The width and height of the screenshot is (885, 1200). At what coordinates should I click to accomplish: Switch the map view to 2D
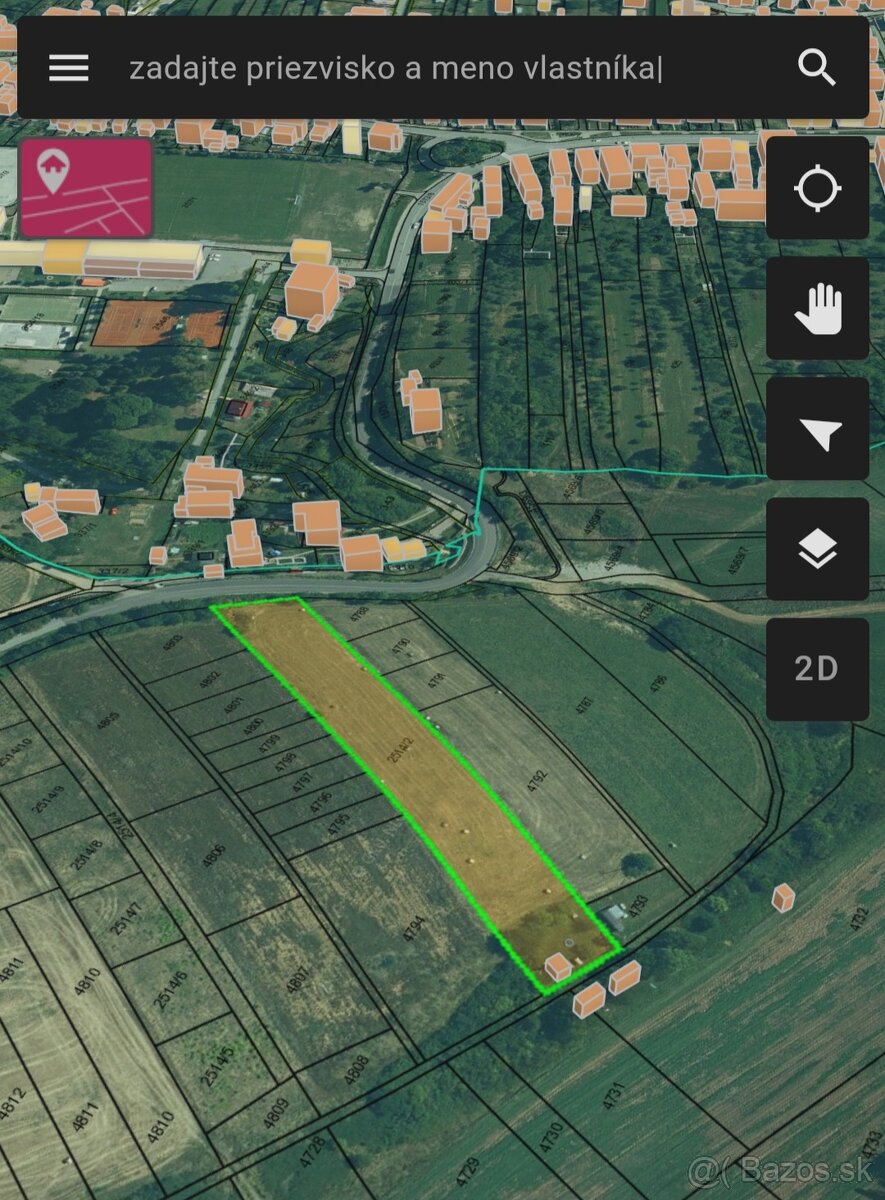tap(817, 667)
